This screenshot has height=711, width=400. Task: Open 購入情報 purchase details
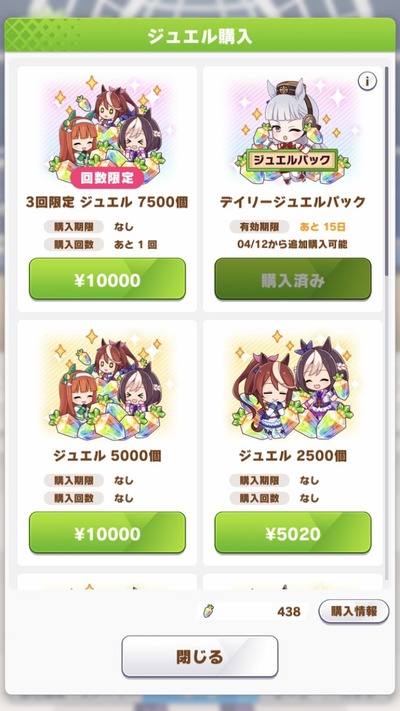[x=354, y=611]
